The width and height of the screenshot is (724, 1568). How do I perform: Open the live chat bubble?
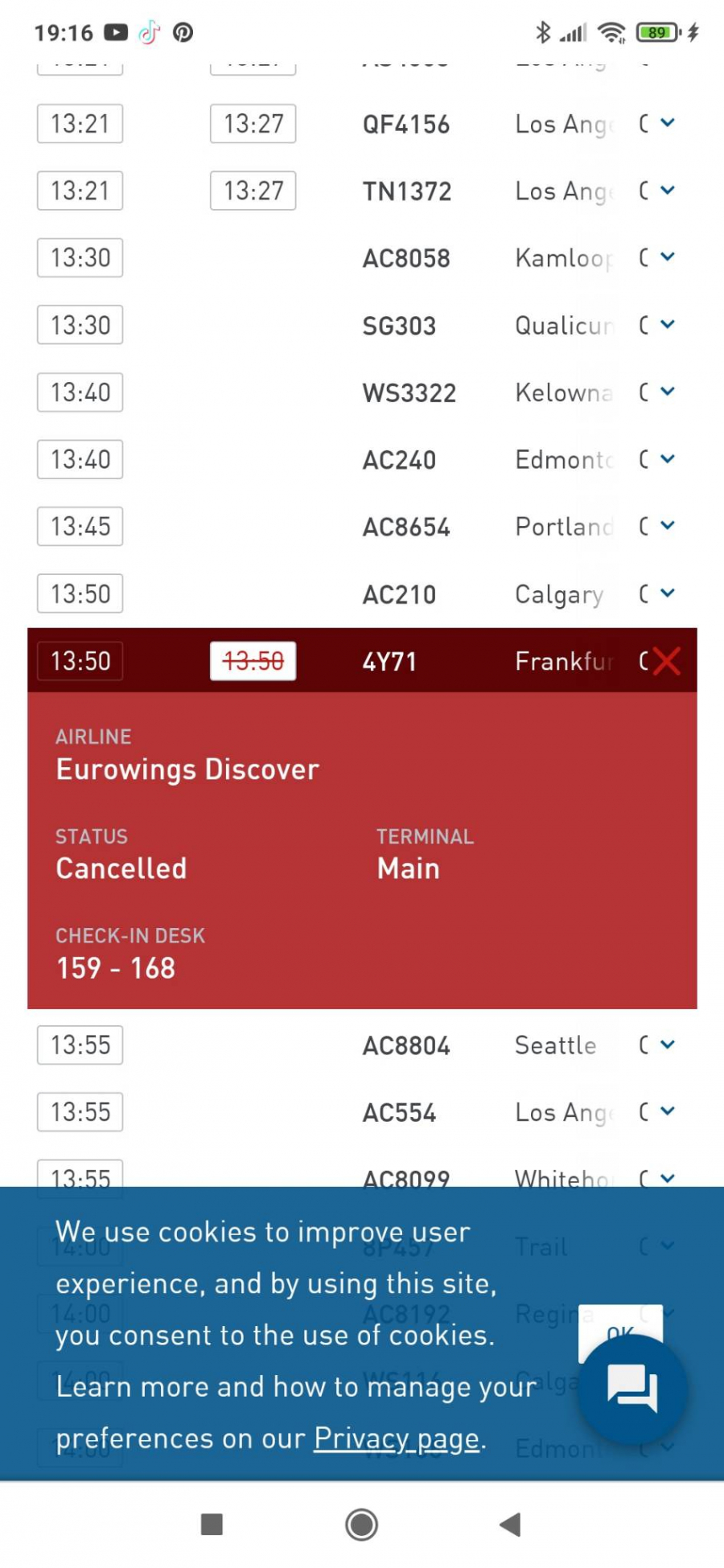pyautogui.click(x=632, y=1389)
